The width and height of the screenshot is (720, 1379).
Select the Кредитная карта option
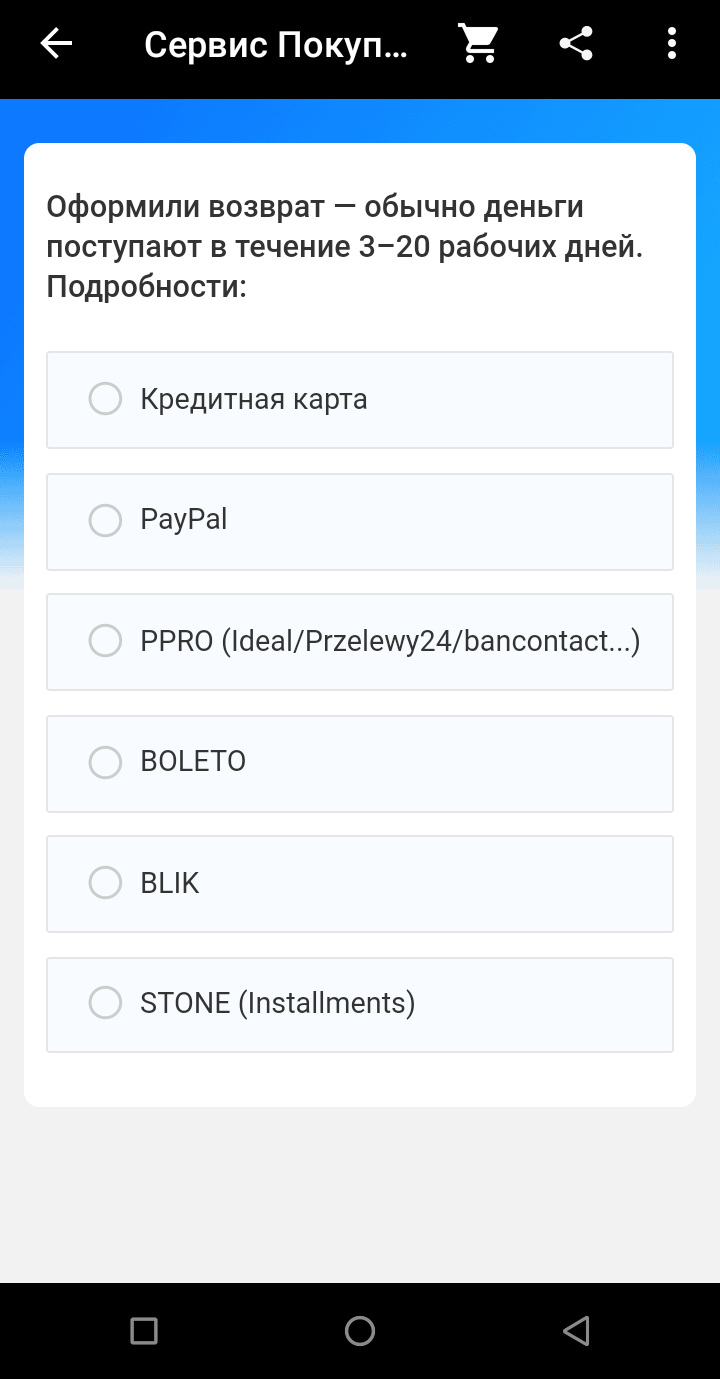[359, 400]
